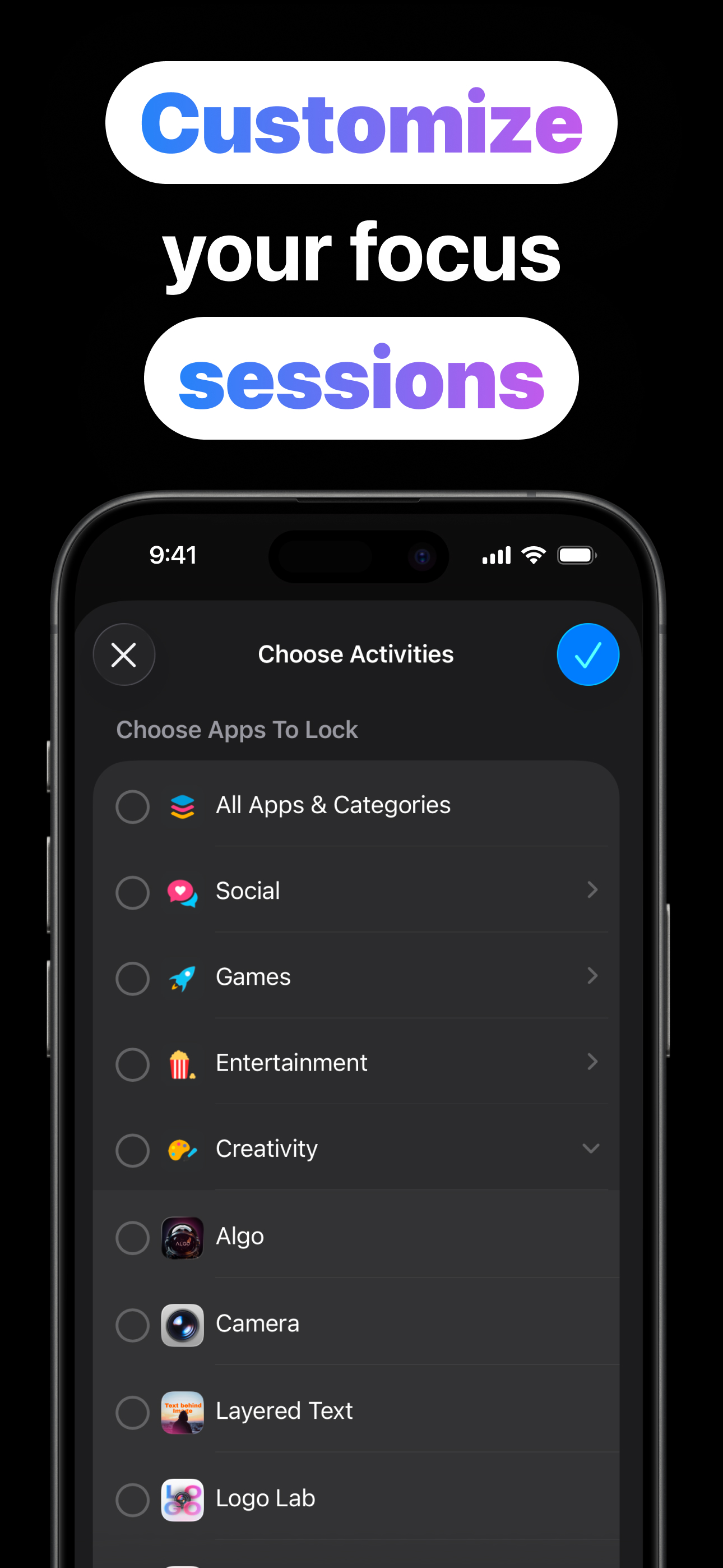Tap the Choose Apps To Lock header

[x=237, y=729]
